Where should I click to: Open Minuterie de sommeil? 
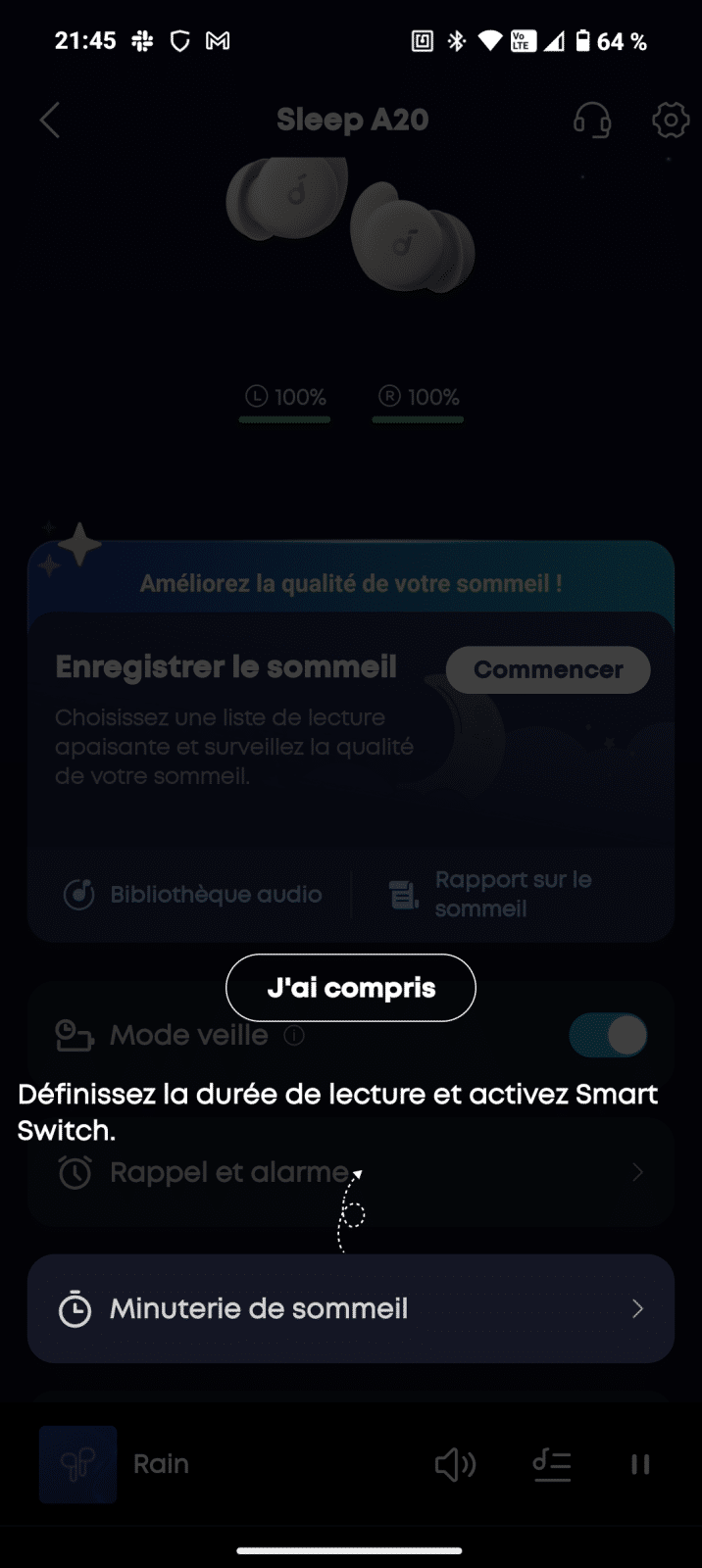(351, 1308)
